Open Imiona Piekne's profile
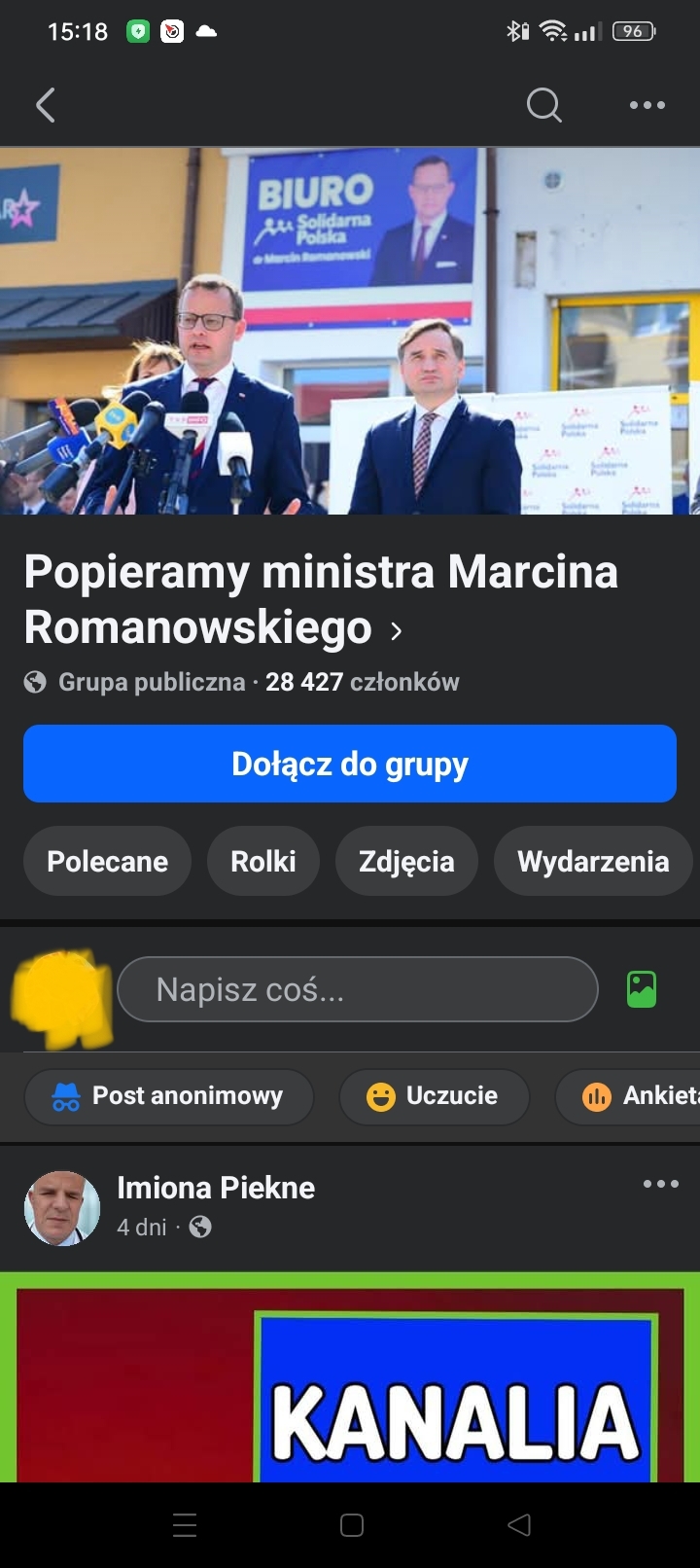700x1568 pixels. point(216,1188)
